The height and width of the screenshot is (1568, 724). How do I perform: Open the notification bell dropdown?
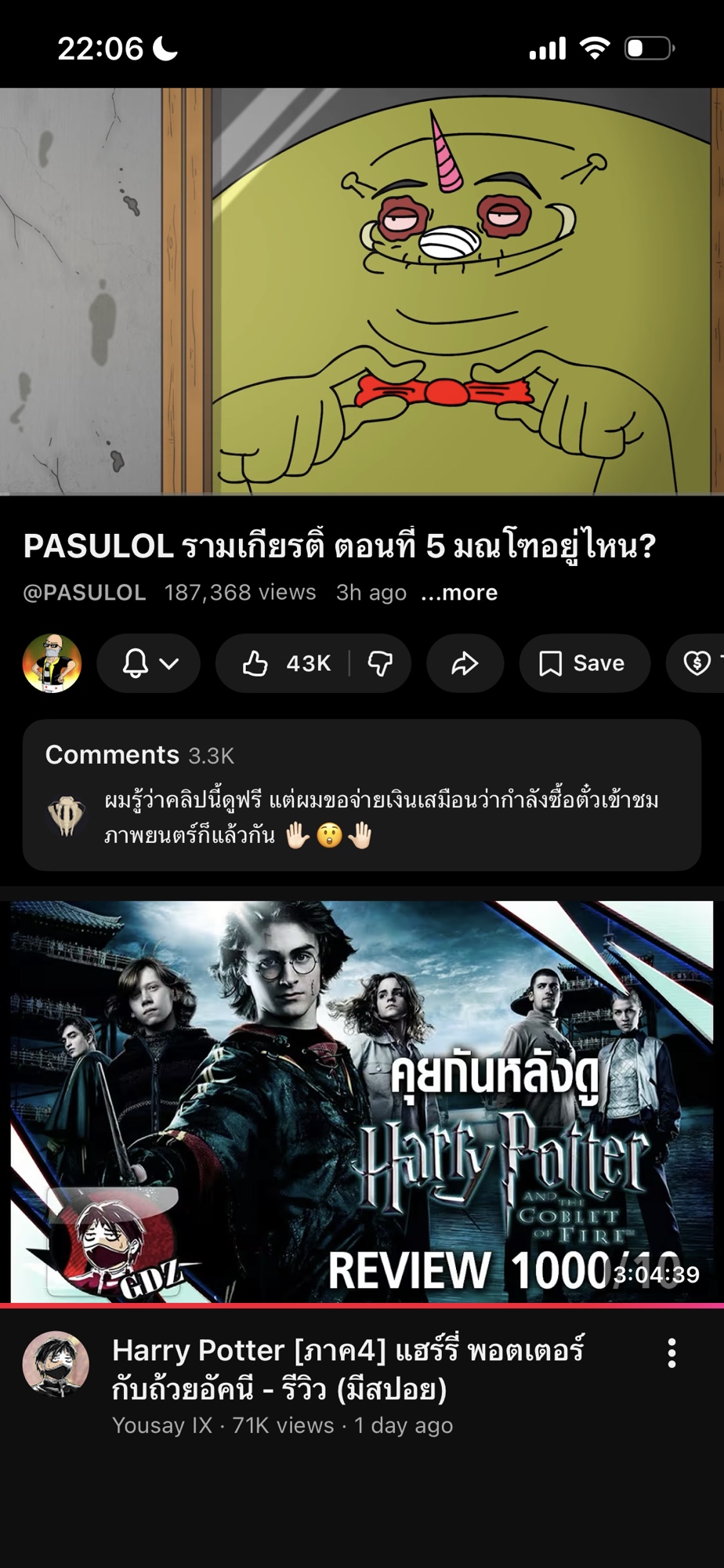(x=148, y=663)
